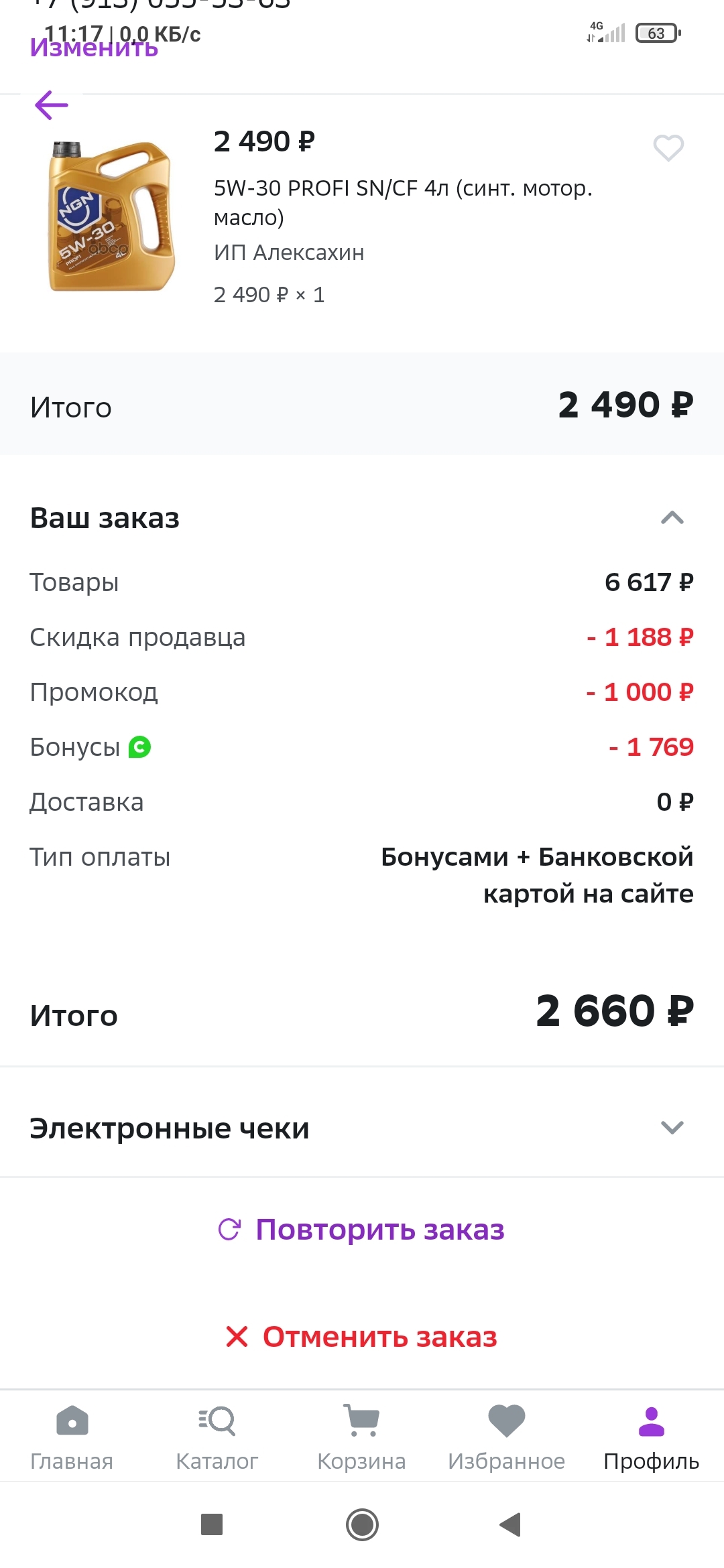
Task: Go to the Корзина tab
Action: click(x=361, y=1437)
